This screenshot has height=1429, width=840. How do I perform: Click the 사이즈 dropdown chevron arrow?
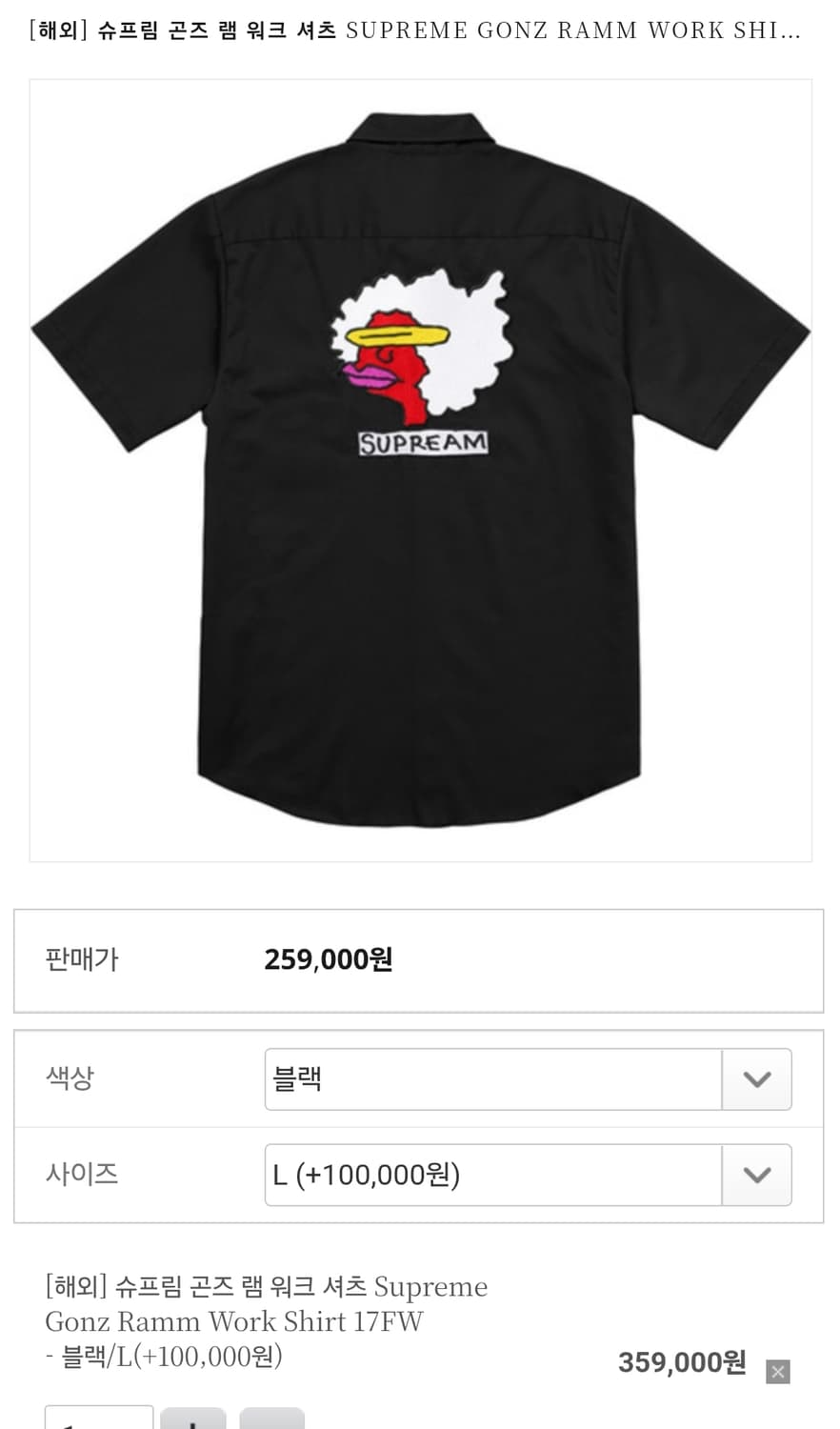757,1175
